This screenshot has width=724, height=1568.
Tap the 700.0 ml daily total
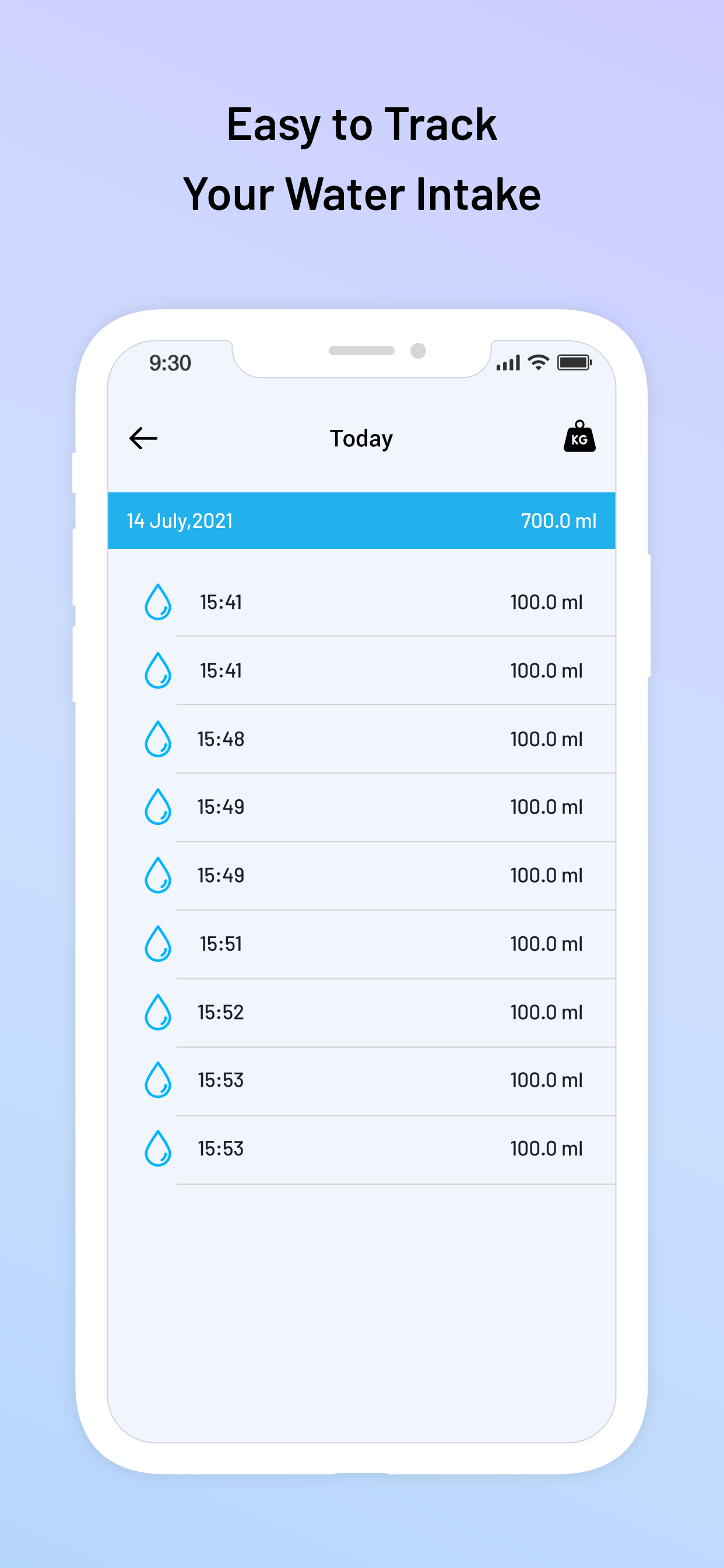coord(559,520)
